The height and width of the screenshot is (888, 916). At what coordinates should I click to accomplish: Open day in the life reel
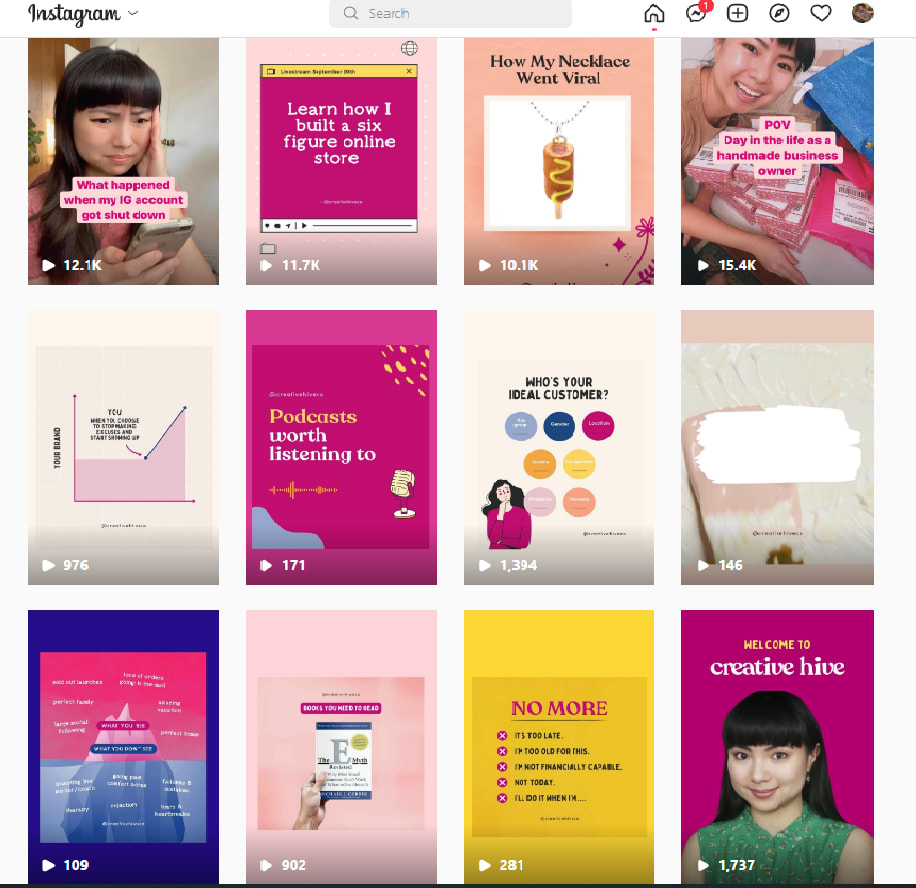coord(777,160)
